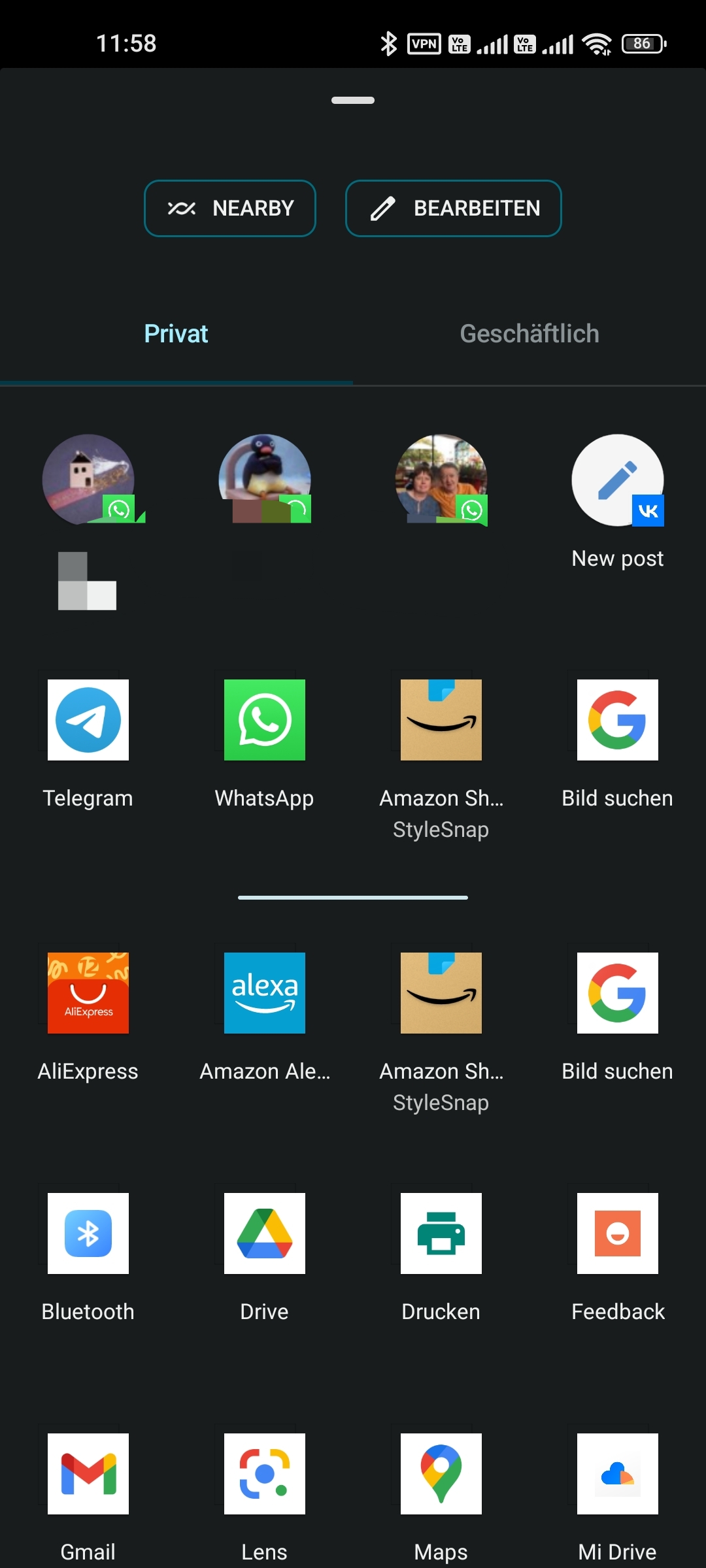This screenshot has width=706, height=1568.
Task: Share via Nearby button
Action: point(230,208)
